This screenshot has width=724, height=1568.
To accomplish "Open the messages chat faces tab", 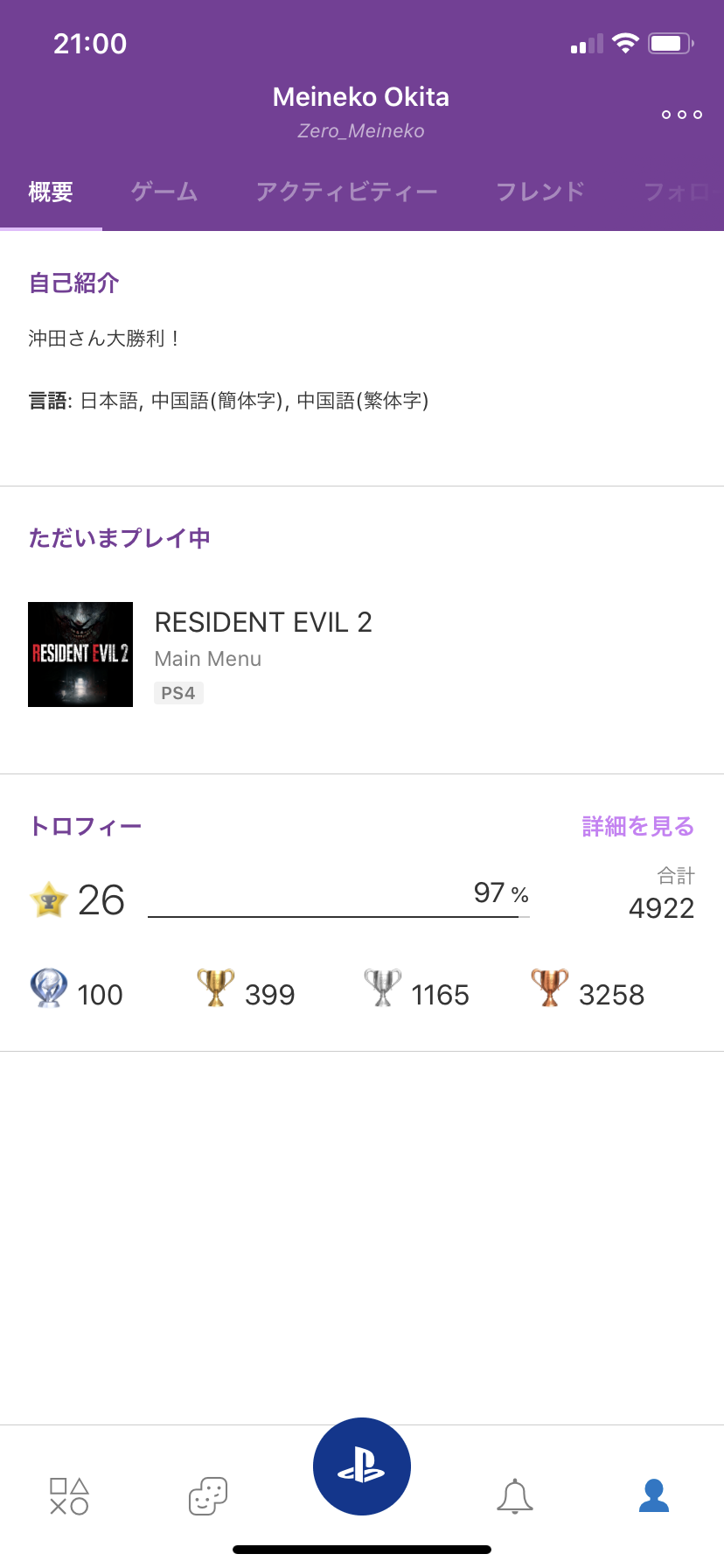I will (208, 1495).
